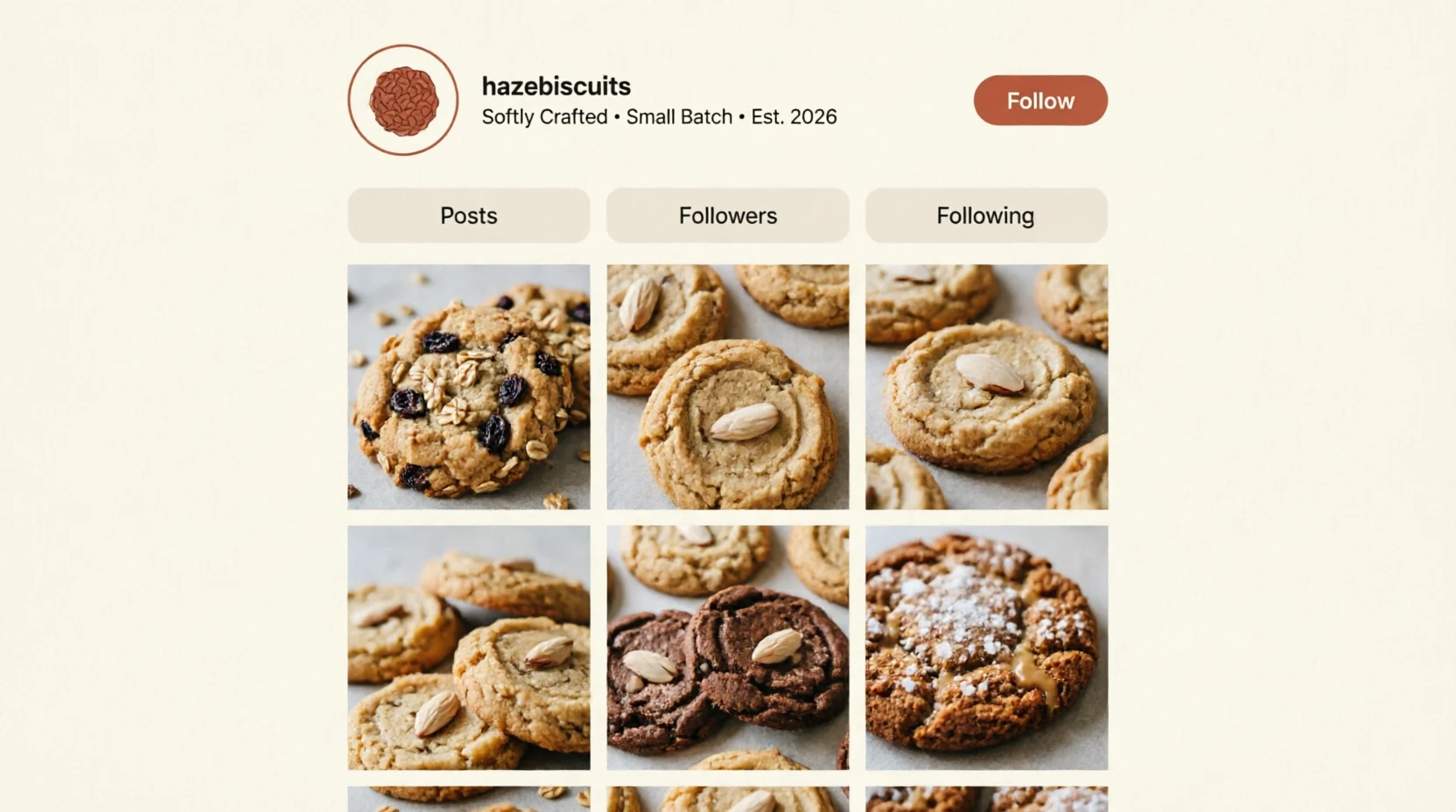Follow the hazebiscuits account
Image resolution: width=1456 pixels, height=812 pixels.
tap(1039, 101)
